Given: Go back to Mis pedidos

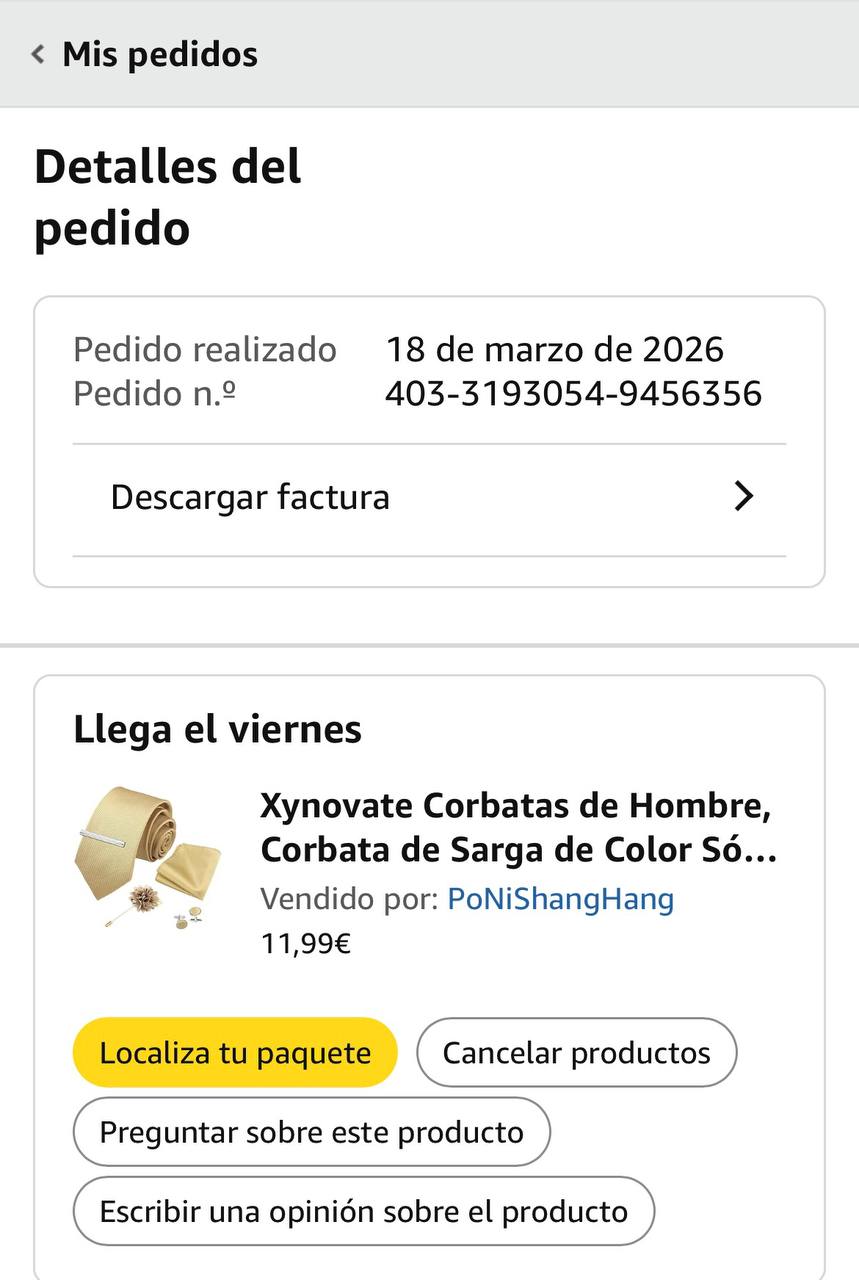Looking at the screenshot, I should [145, 54].
